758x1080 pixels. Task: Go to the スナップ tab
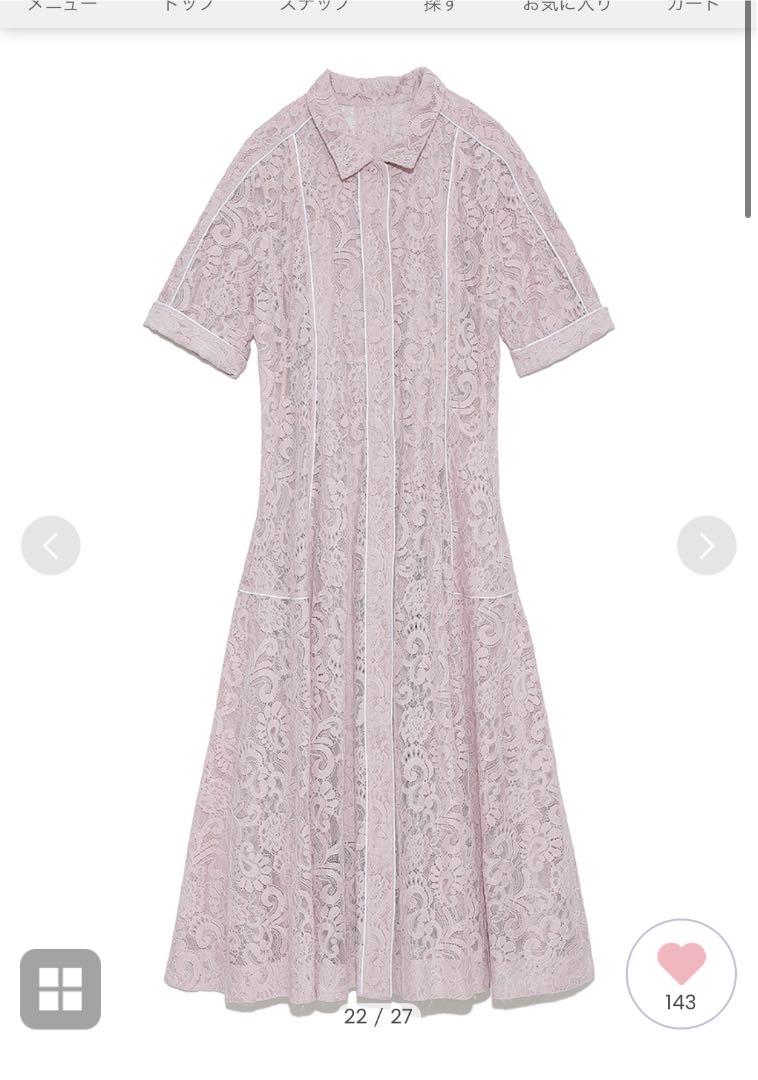[x=314, y=6]
